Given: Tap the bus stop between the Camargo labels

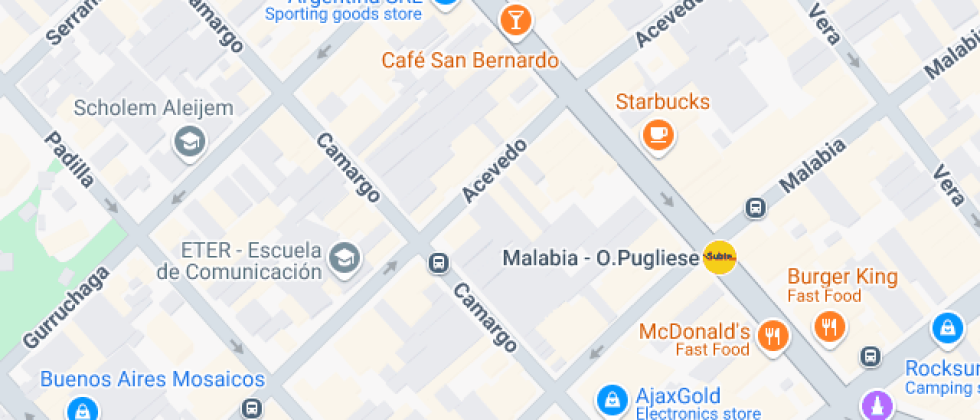Looking at the screenshot, I should 438,264.
